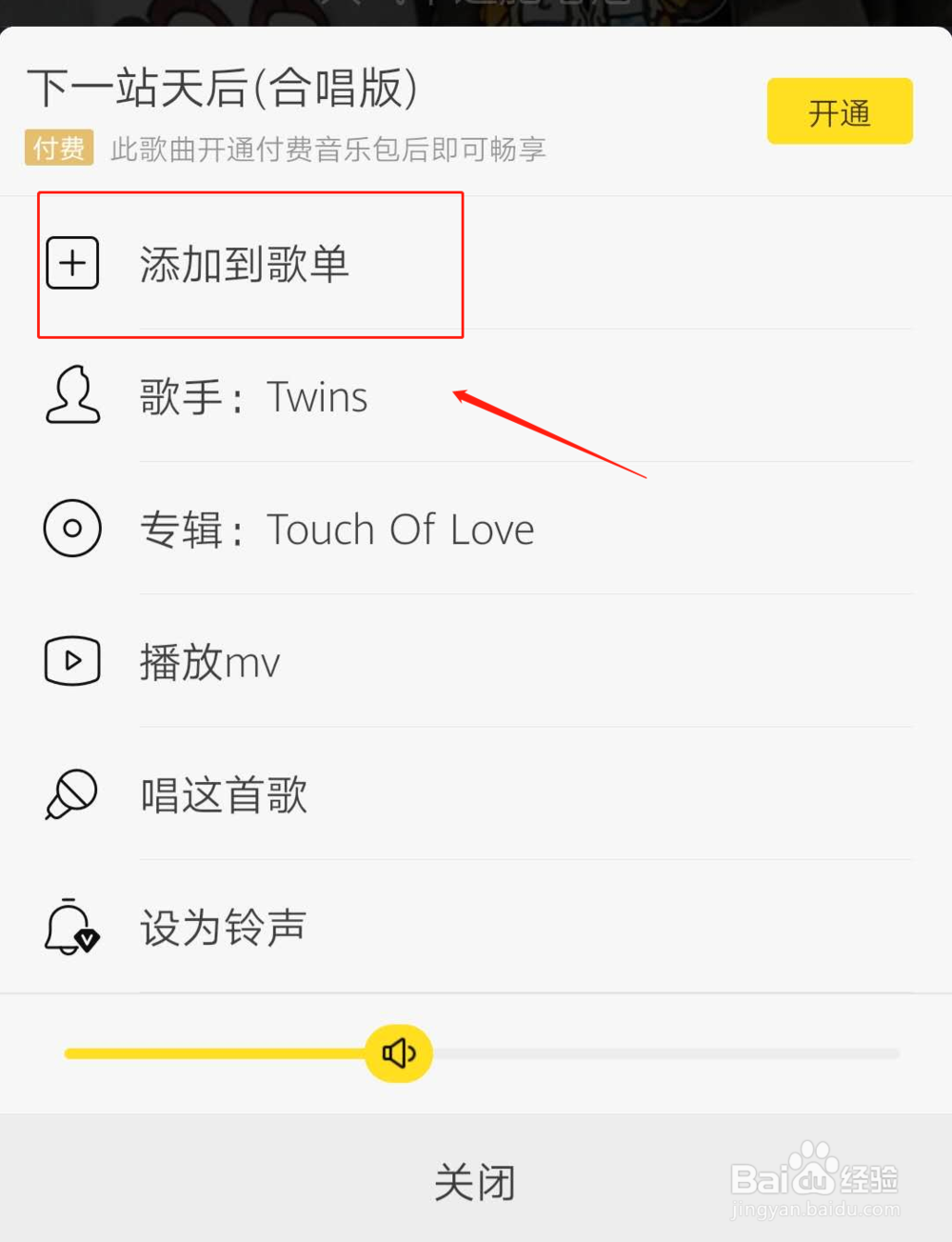Click the album disc icon for Touch Of Love
The image size is (952, 1242).
point(71,529)
